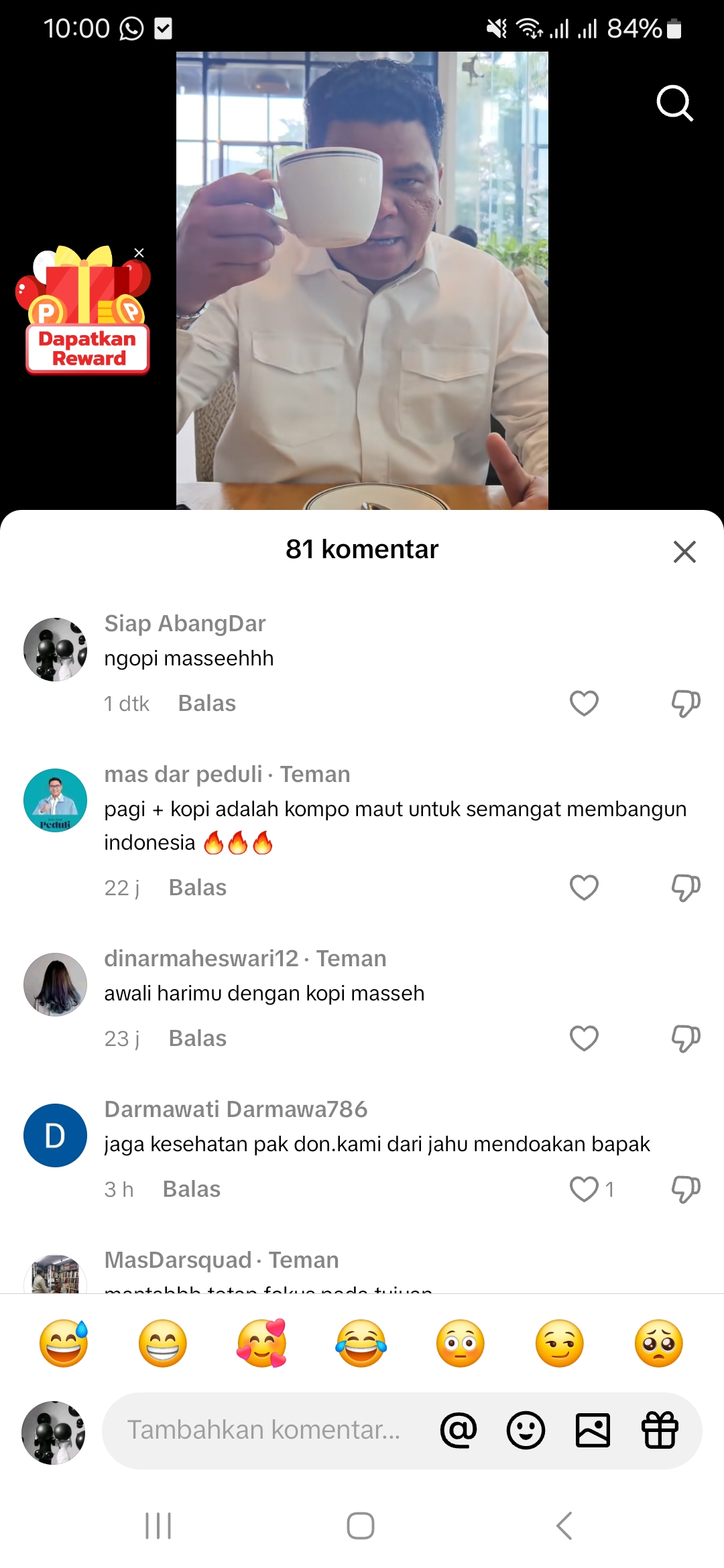Like Darmawati Darmawa786's comment
724x1568 pixels.
[584, 1189]
